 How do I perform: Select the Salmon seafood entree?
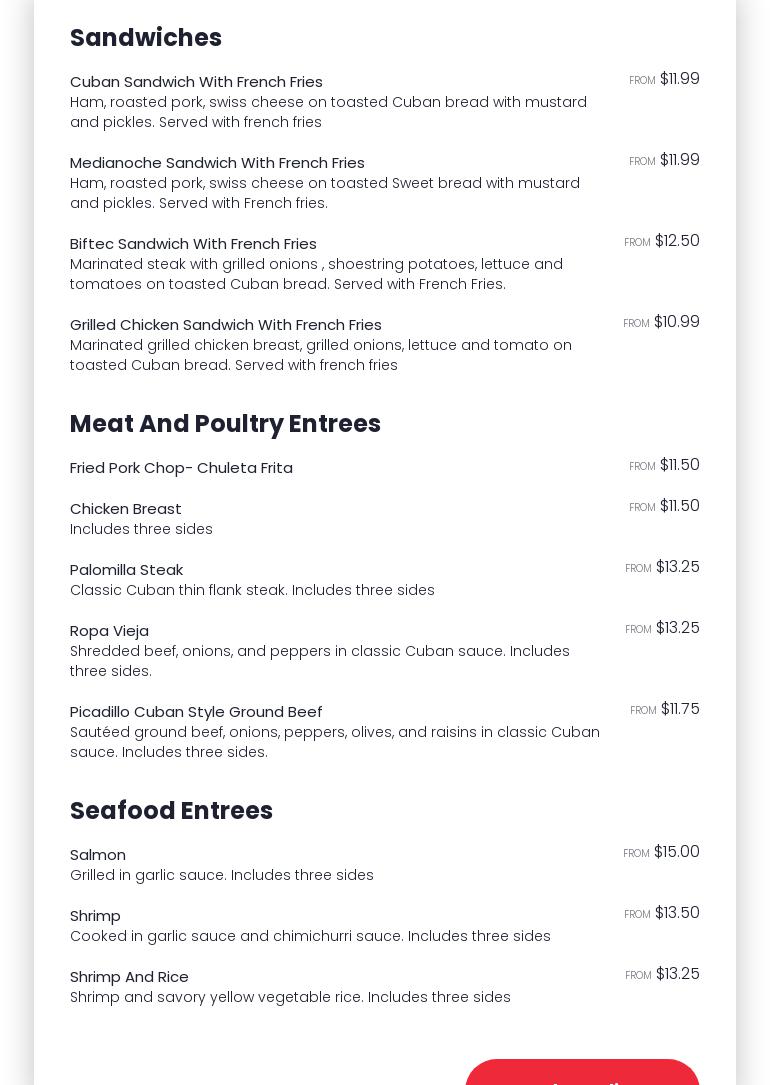98,855
